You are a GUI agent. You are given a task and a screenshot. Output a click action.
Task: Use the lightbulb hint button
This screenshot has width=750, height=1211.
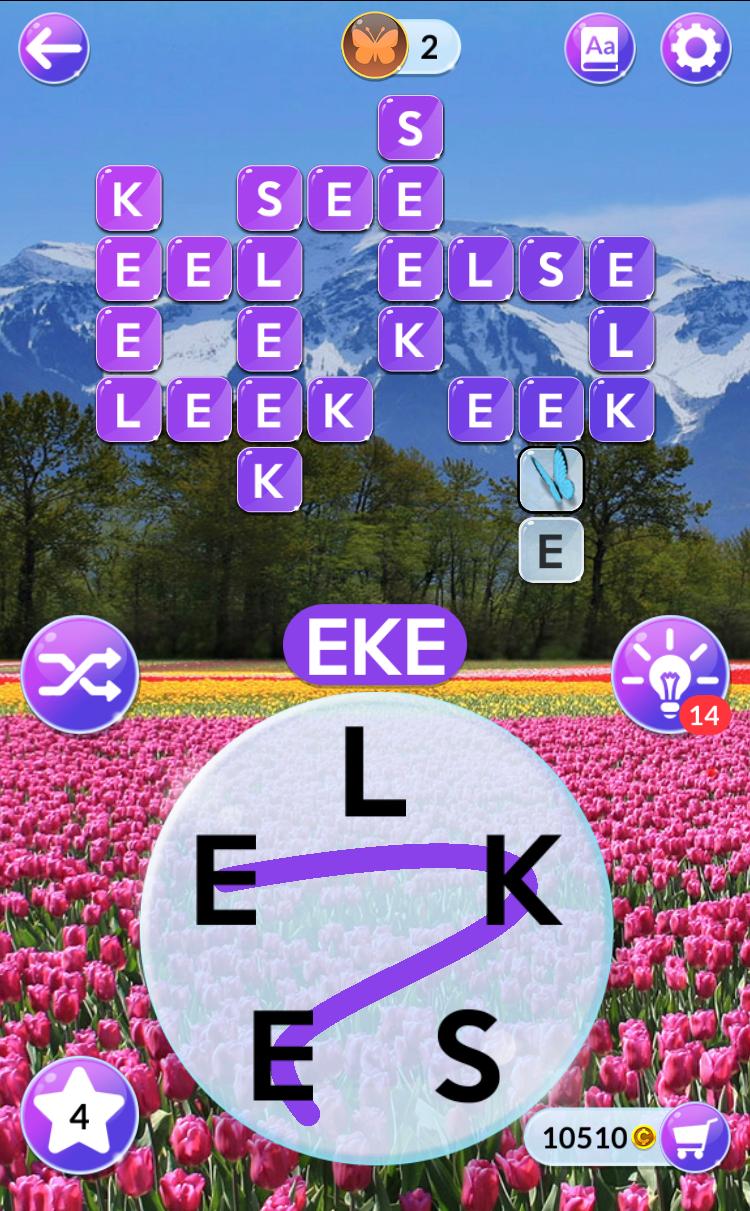point(668,674)
